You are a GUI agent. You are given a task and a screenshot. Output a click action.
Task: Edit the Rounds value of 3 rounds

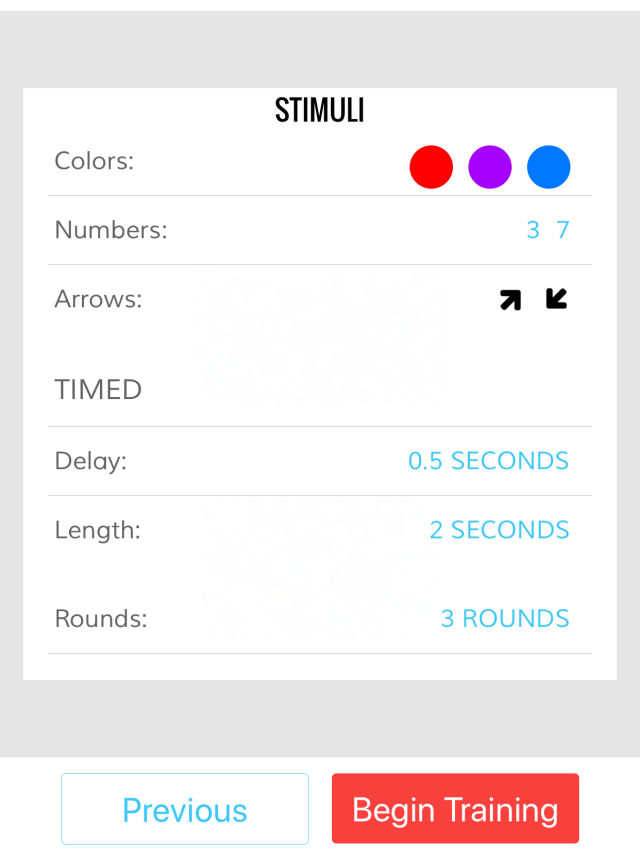click(x=505, y=619)
